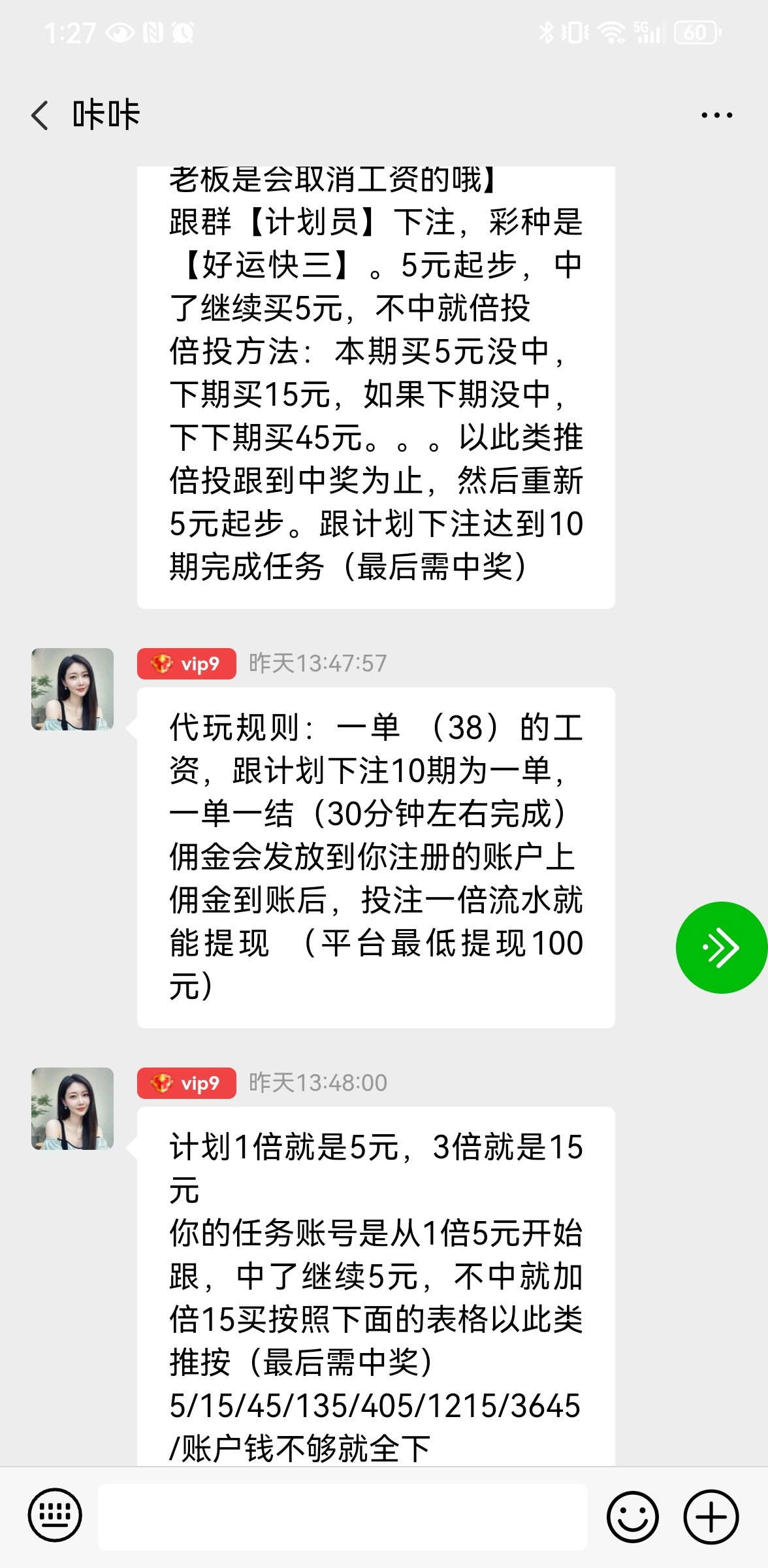This screenshot has width=768, height=1568.
Task: Open the plus attachment menu
Action: tap(711, 1516)
